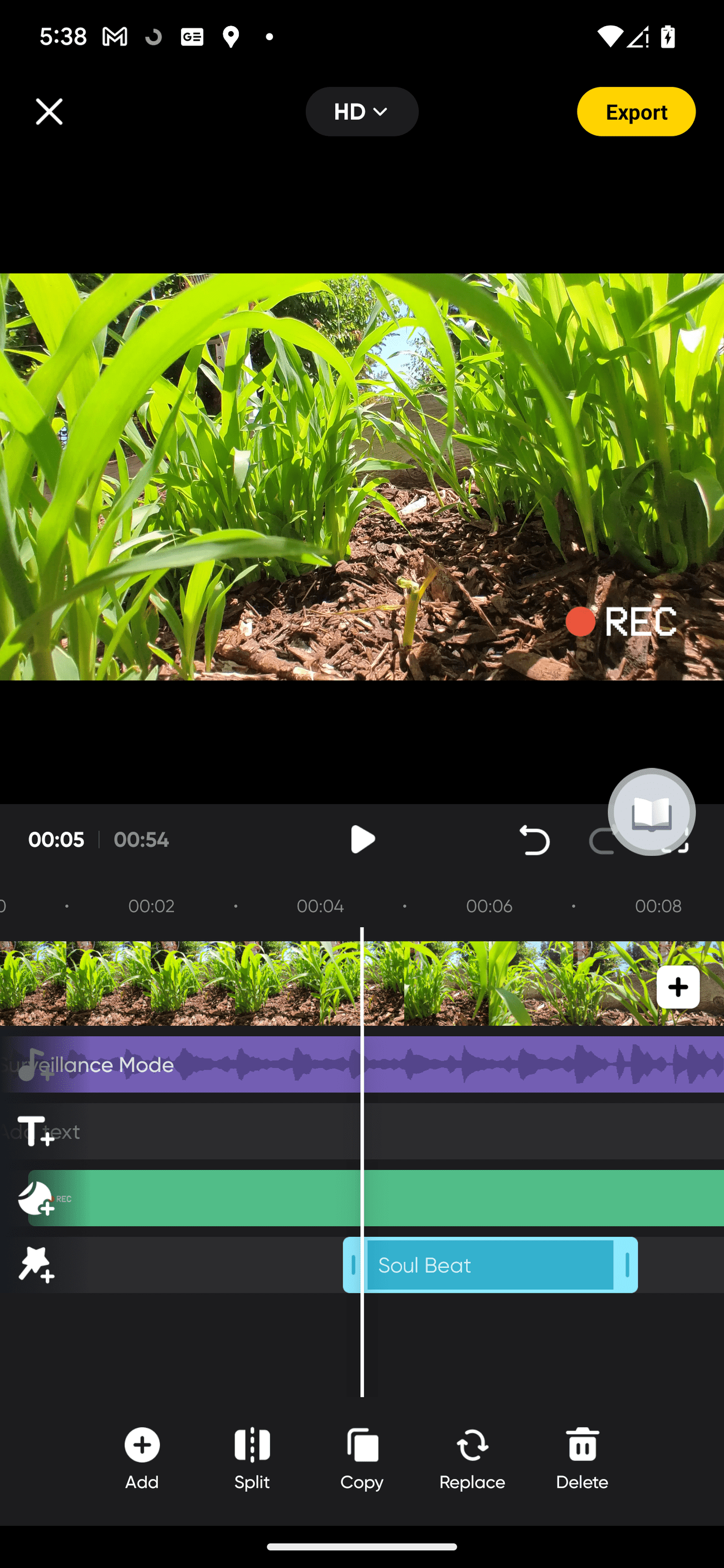Export the video project

pos(635,112)
